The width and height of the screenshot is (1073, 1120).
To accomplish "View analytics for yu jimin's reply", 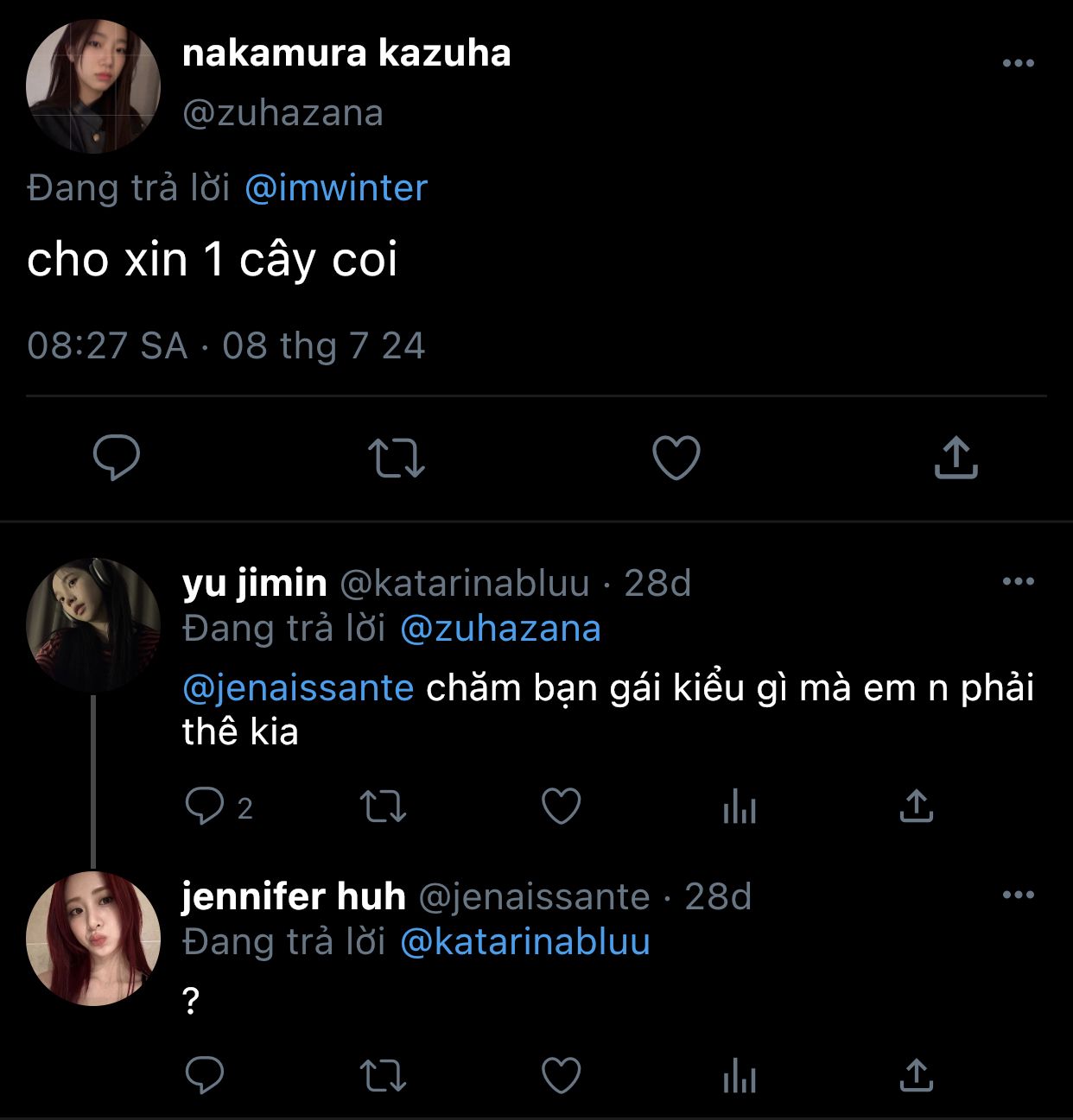I will [x=740, y=808].
